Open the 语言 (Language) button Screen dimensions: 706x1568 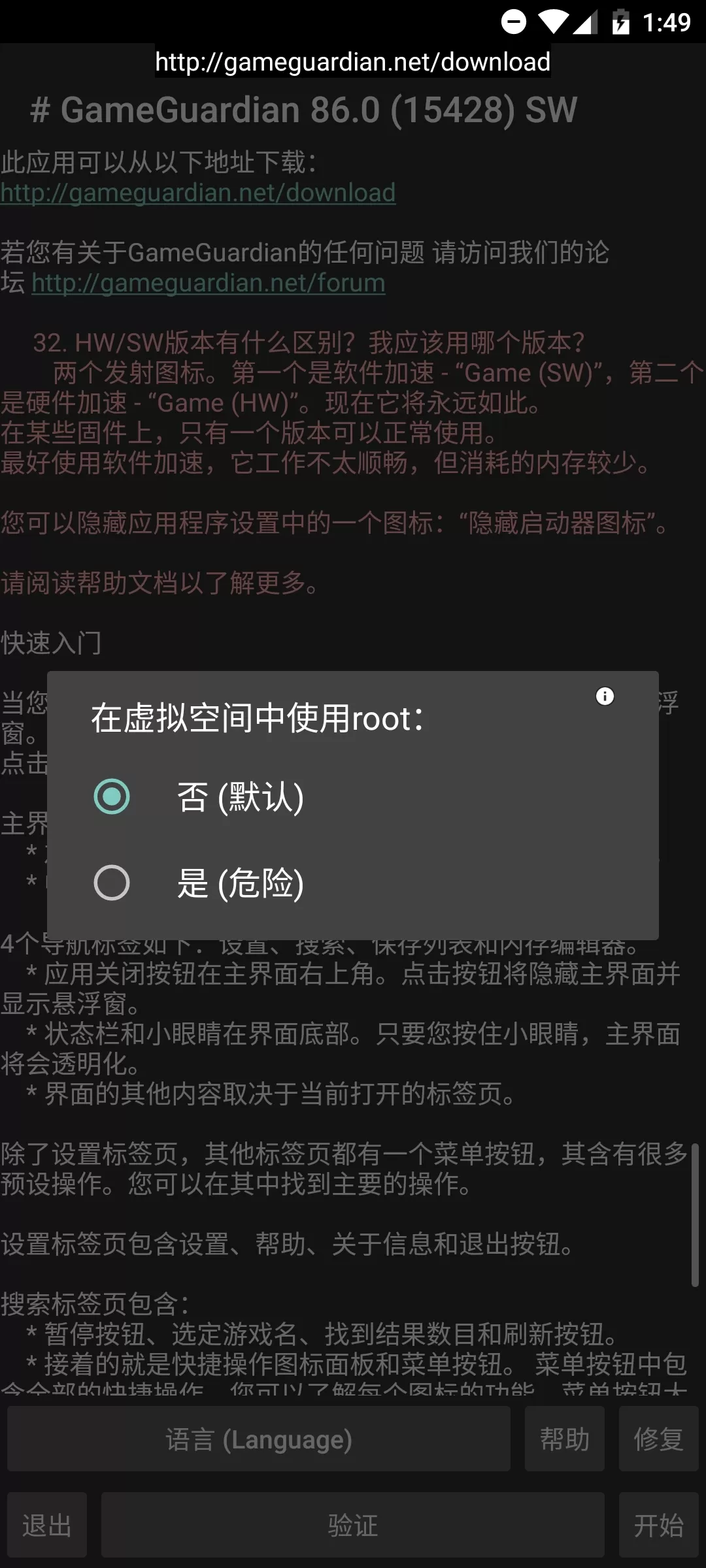tap(259, 1439)
